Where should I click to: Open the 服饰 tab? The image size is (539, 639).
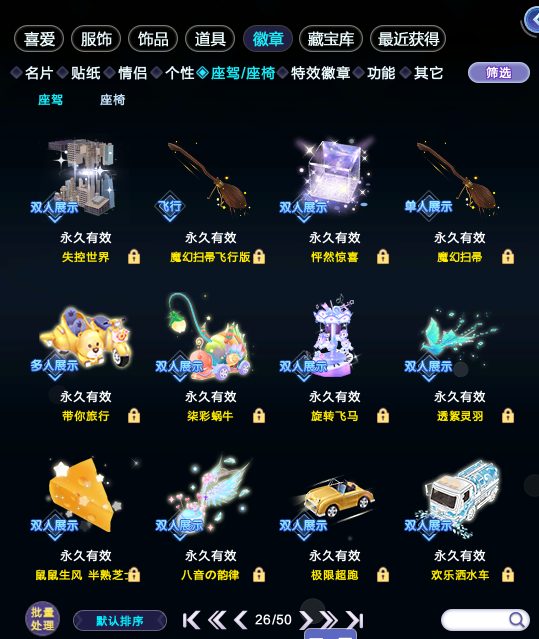point(96,39)
